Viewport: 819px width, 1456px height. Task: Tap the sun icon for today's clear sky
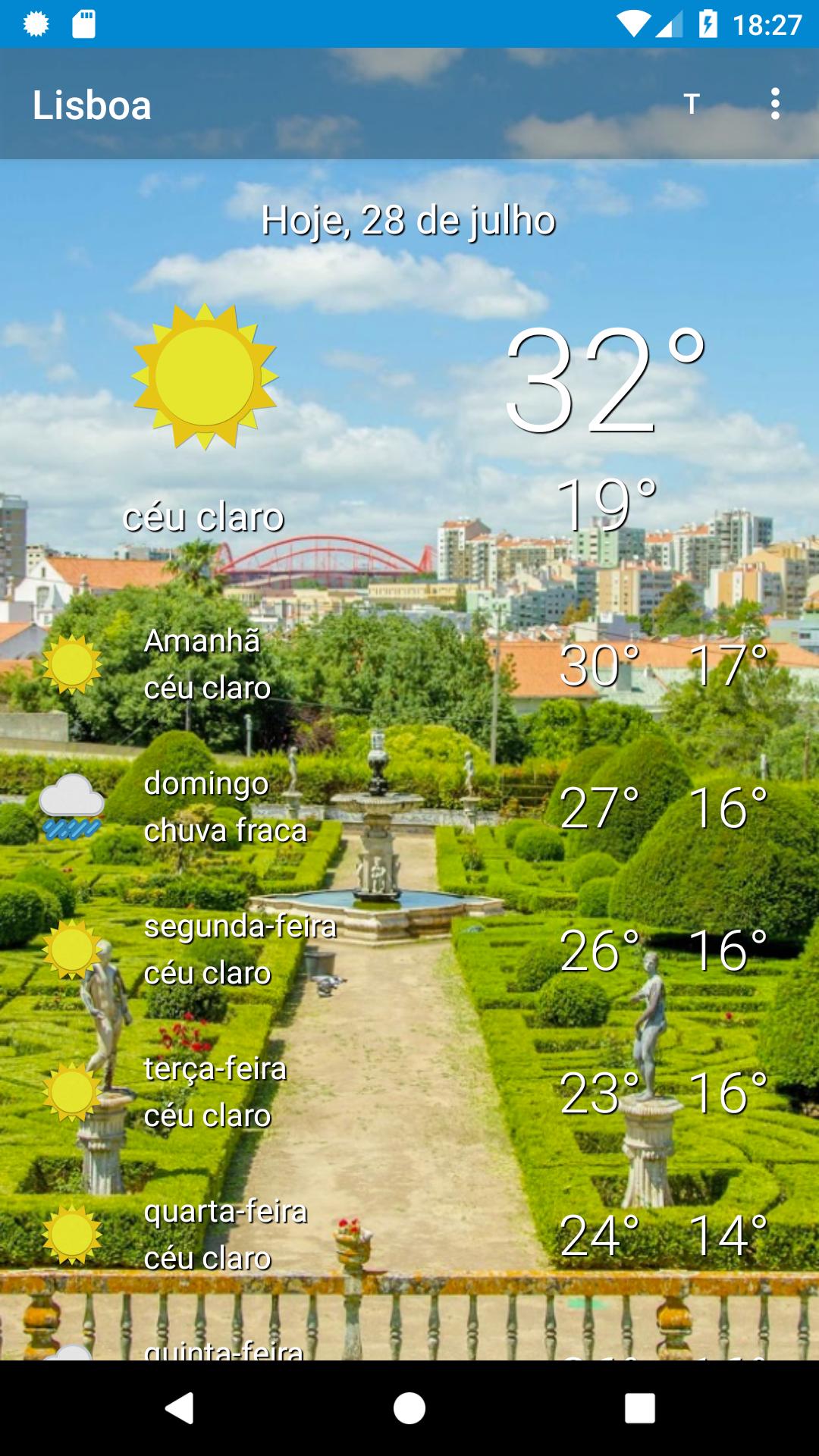[x=205, y=375]
